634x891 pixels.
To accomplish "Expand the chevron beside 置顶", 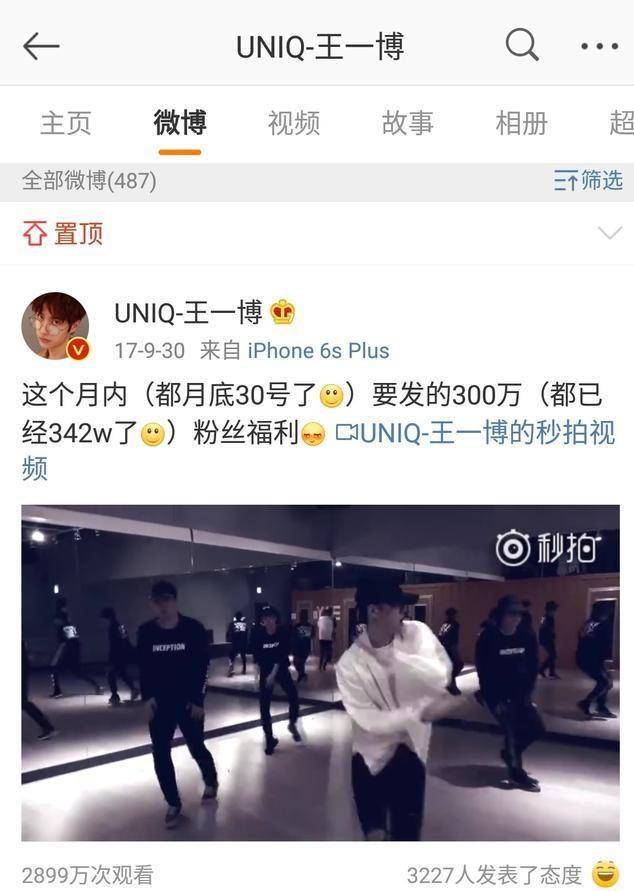I will 609,233.
